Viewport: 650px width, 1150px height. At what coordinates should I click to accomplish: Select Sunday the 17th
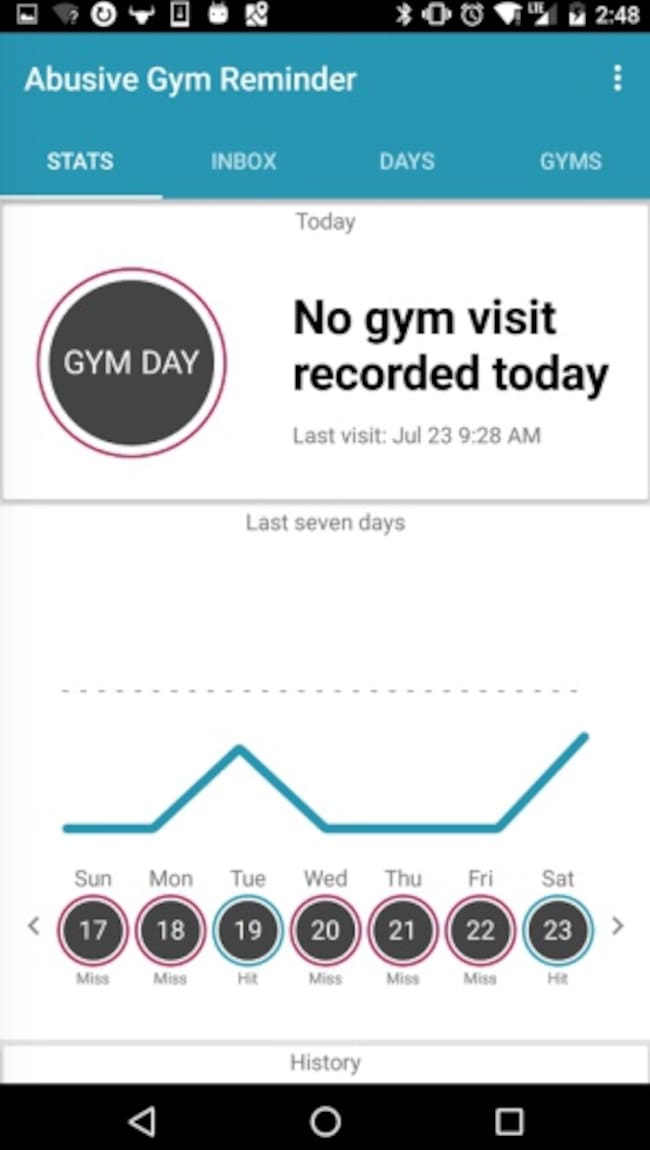coord(93,930)
